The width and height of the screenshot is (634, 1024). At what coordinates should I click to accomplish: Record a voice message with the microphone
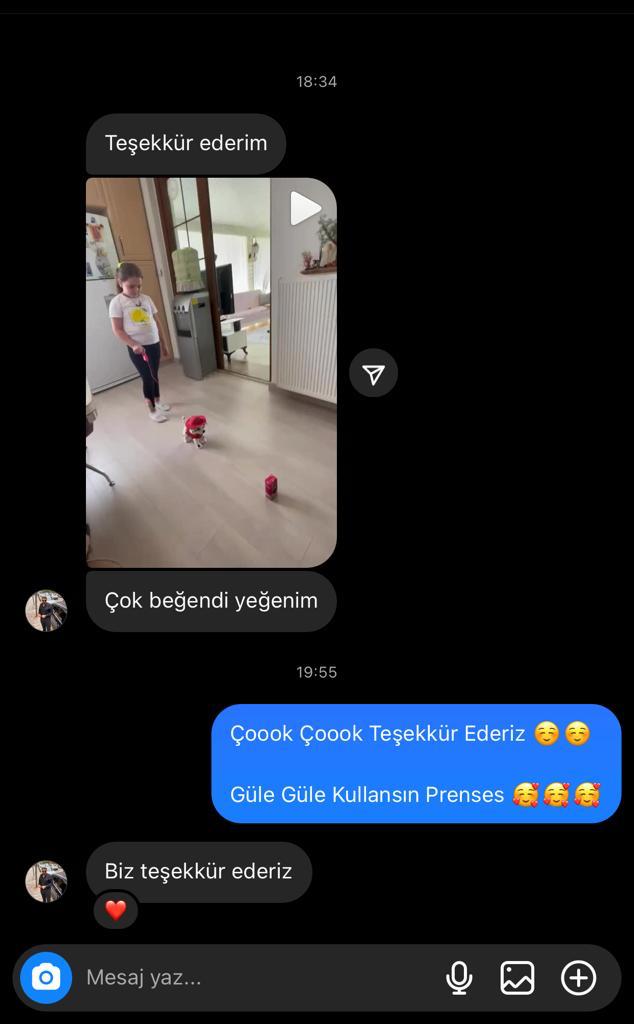tap(459, 978)
